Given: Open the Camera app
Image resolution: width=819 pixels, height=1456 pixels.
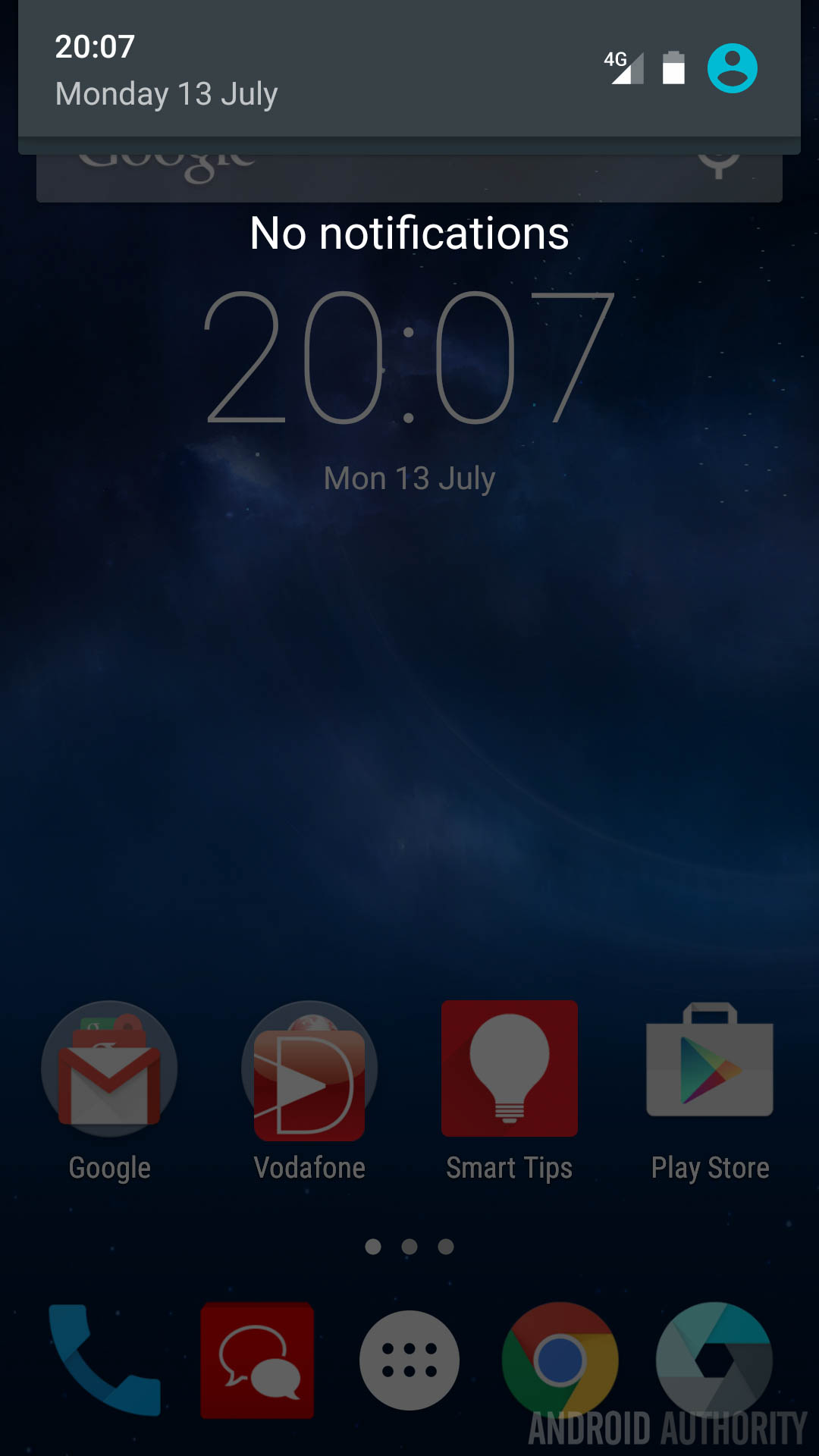Looking at the screenshot, I should 714,1360.
